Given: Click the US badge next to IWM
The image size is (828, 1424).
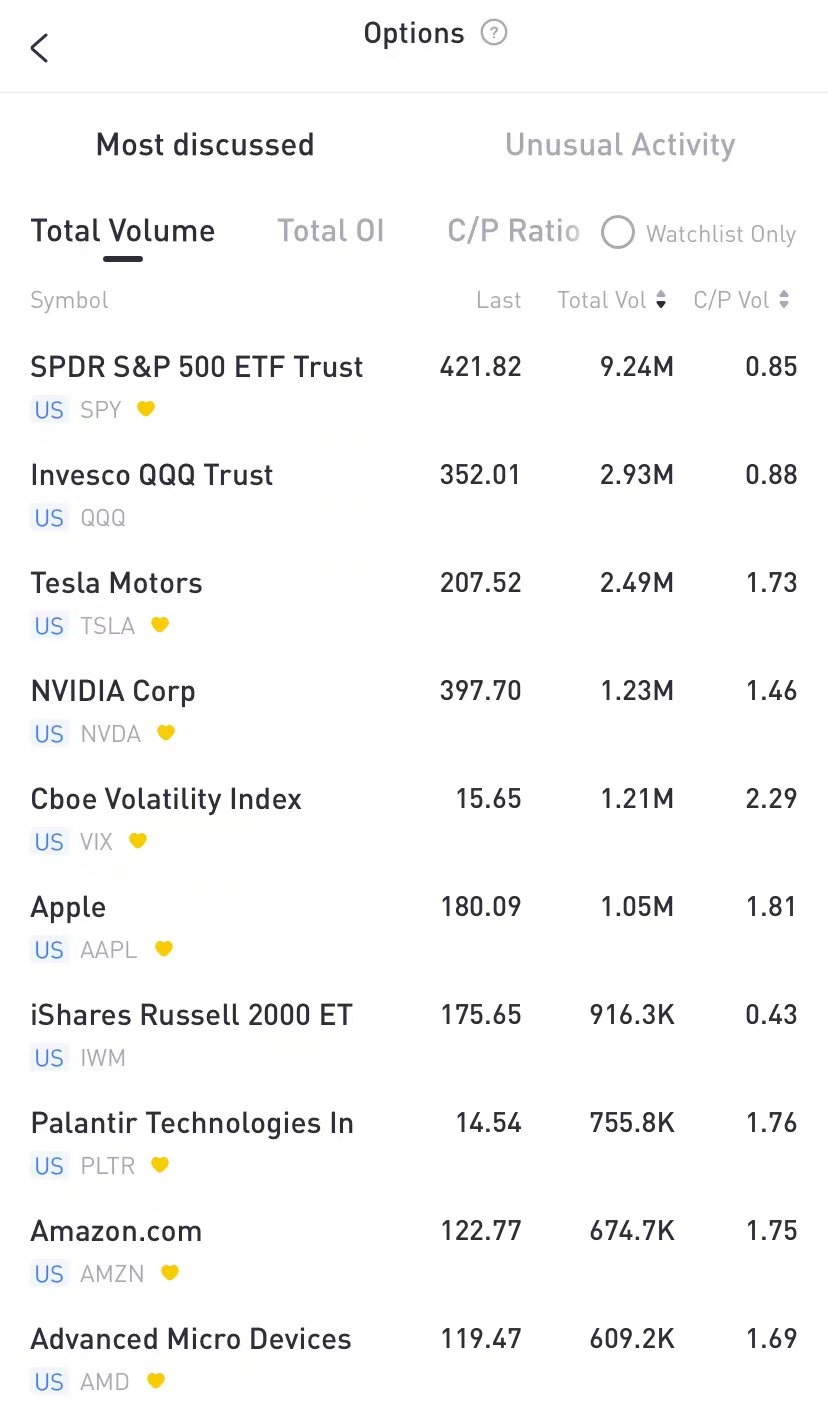Looking at the screenshot, I should [x=48, y=1057].
